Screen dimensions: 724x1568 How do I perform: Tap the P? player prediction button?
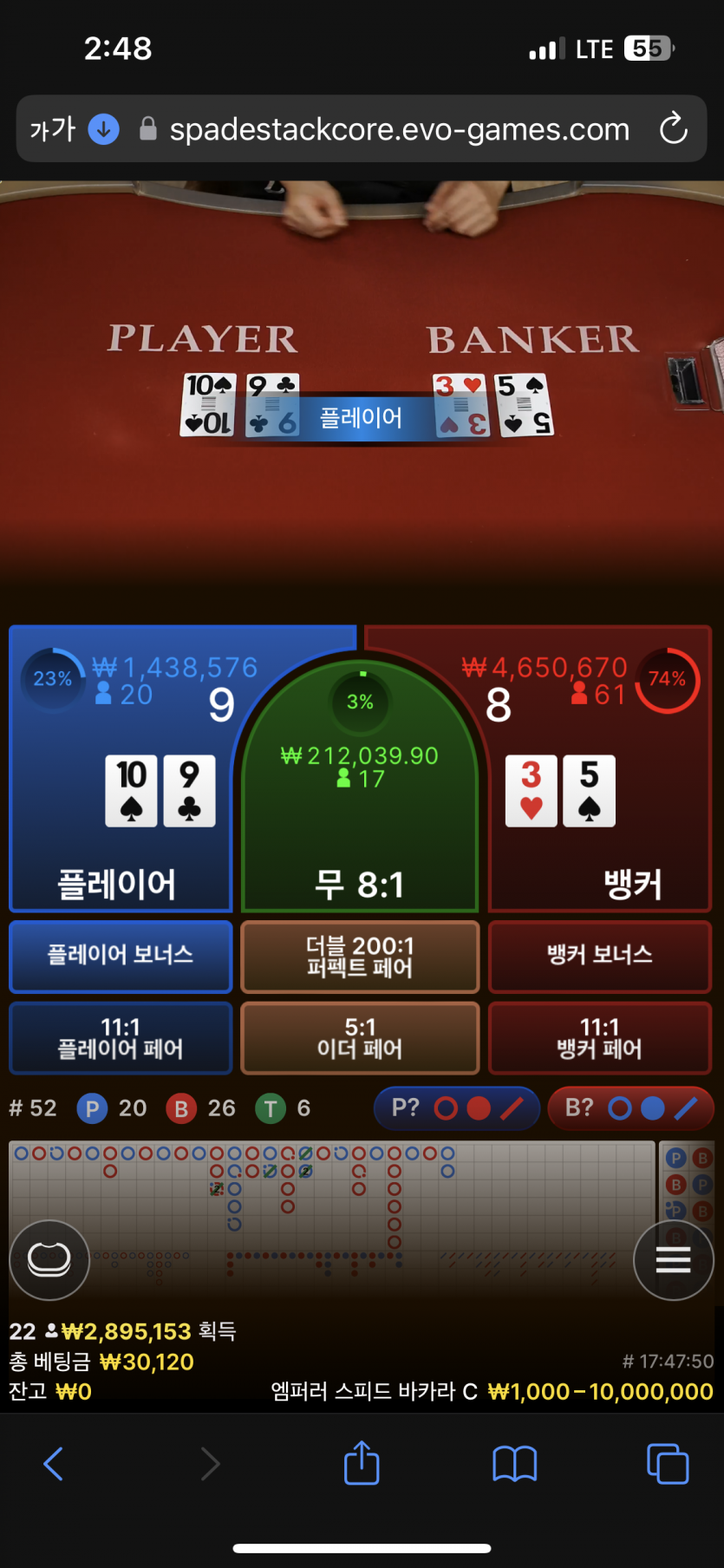point(456,1108)
